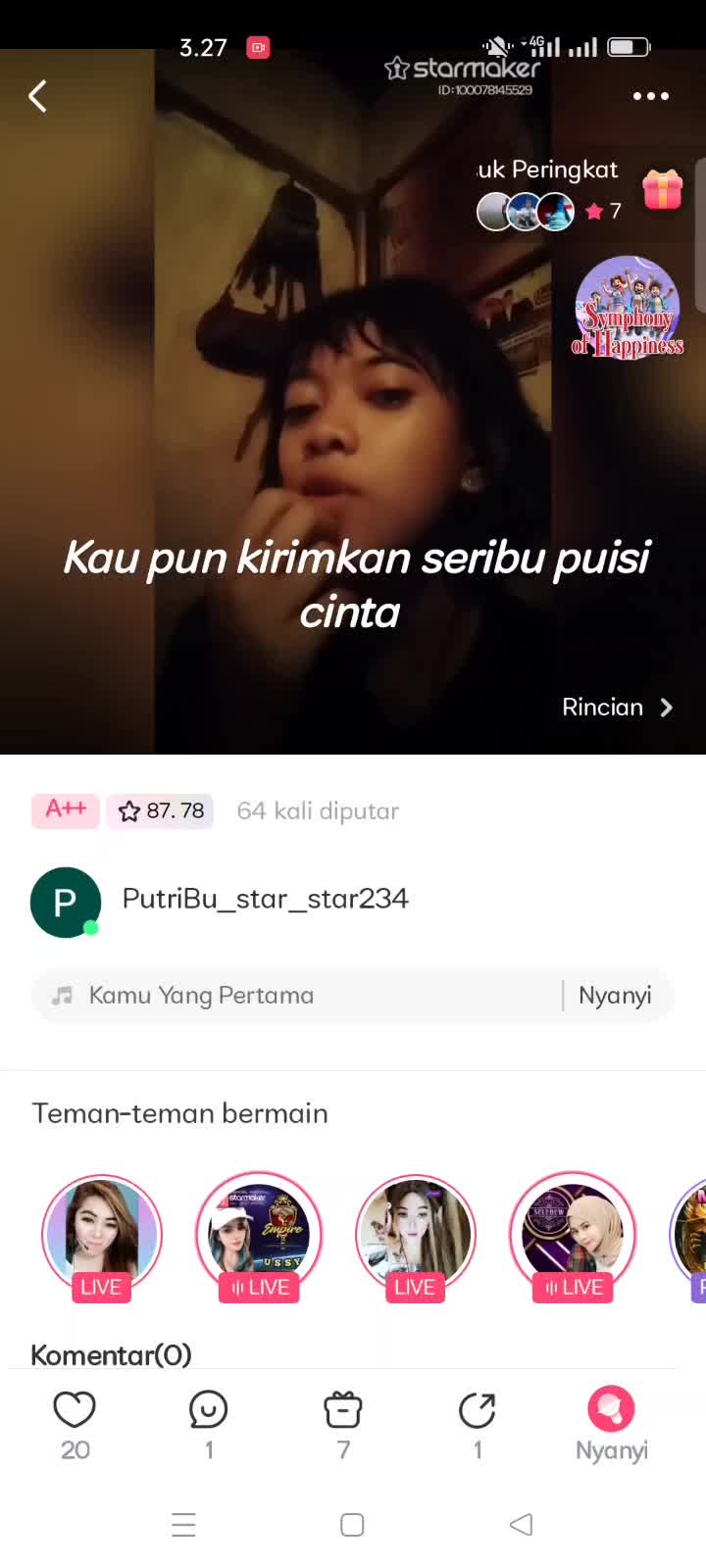Open the red gift box icon

click(x=662, y=190)
